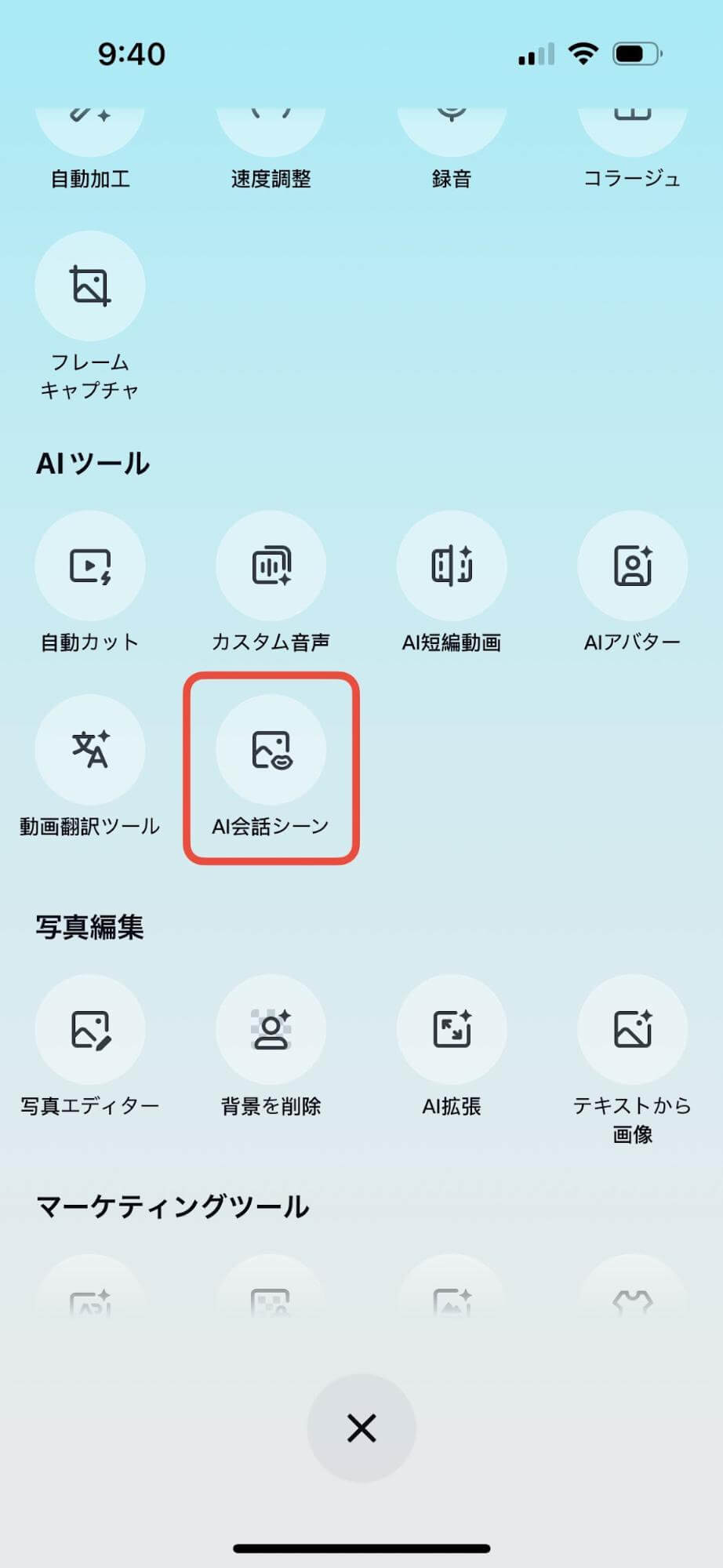Launch the AI拡張 tool
The image size is (723, 1568).
click(452, 1030)
